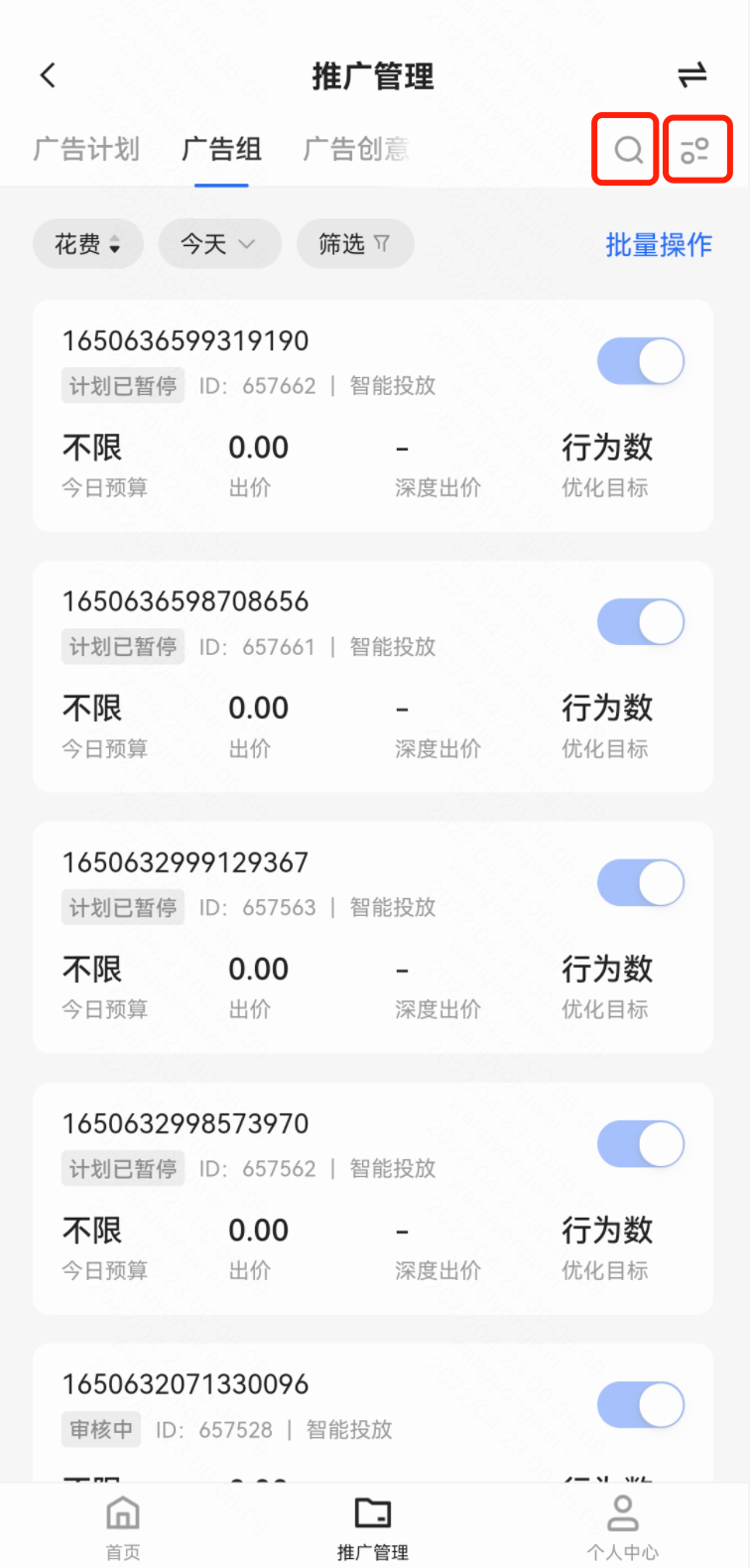The height and width of the screenshot is (1568, 750).
Task: Open 个人中心 via the person icon
Action: pyautogui.click(x=624, y=1513)
